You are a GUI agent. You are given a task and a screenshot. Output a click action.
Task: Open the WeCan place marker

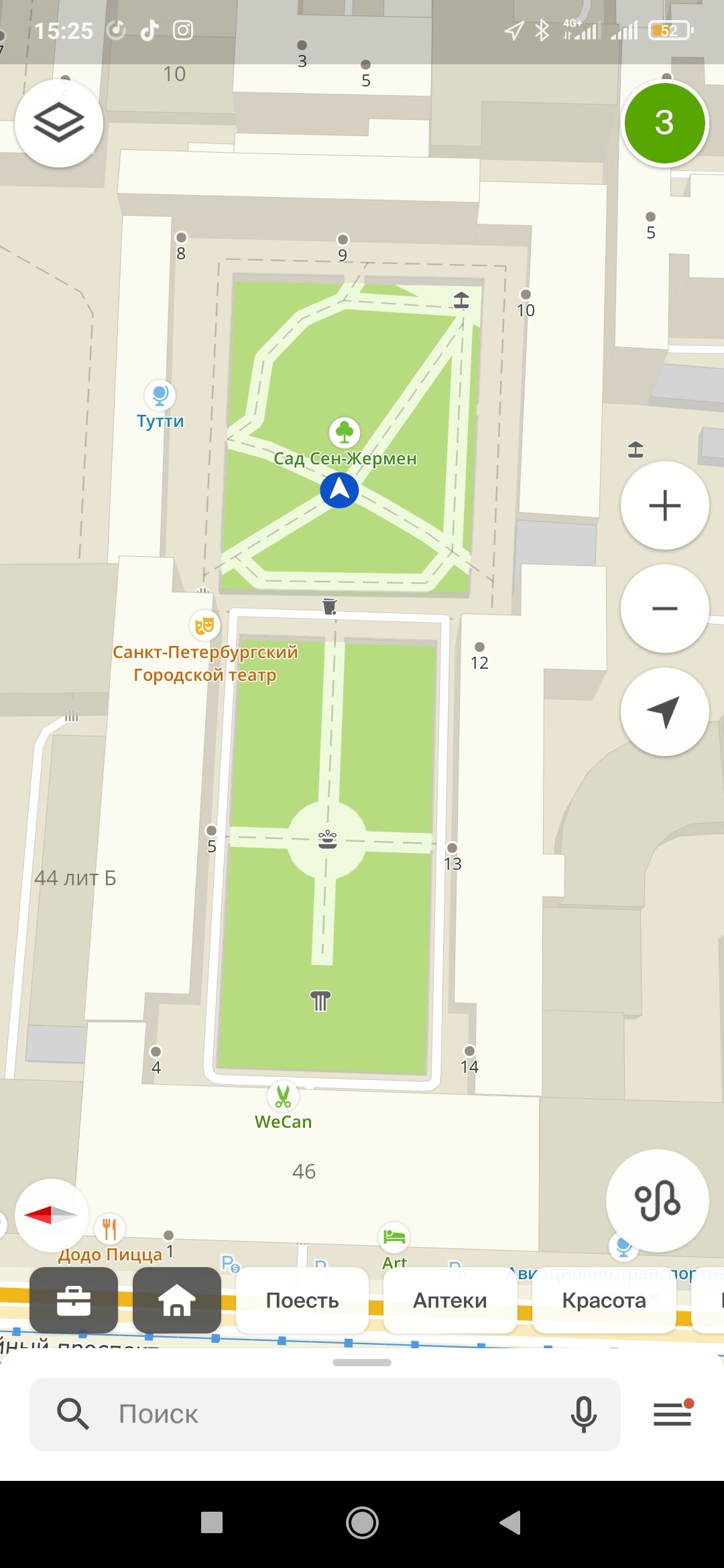pos(283,1097)
